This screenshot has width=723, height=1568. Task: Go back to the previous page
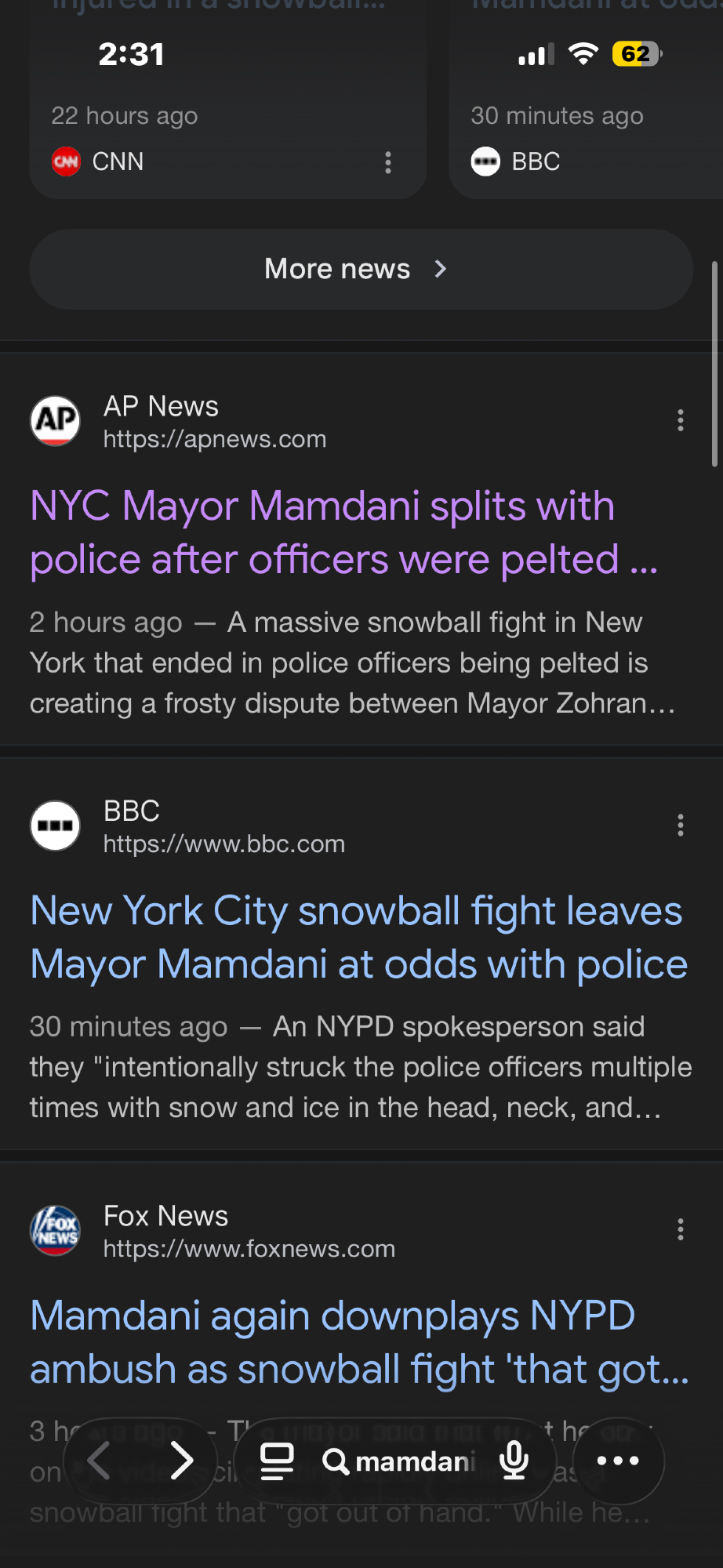[100, 1461]
